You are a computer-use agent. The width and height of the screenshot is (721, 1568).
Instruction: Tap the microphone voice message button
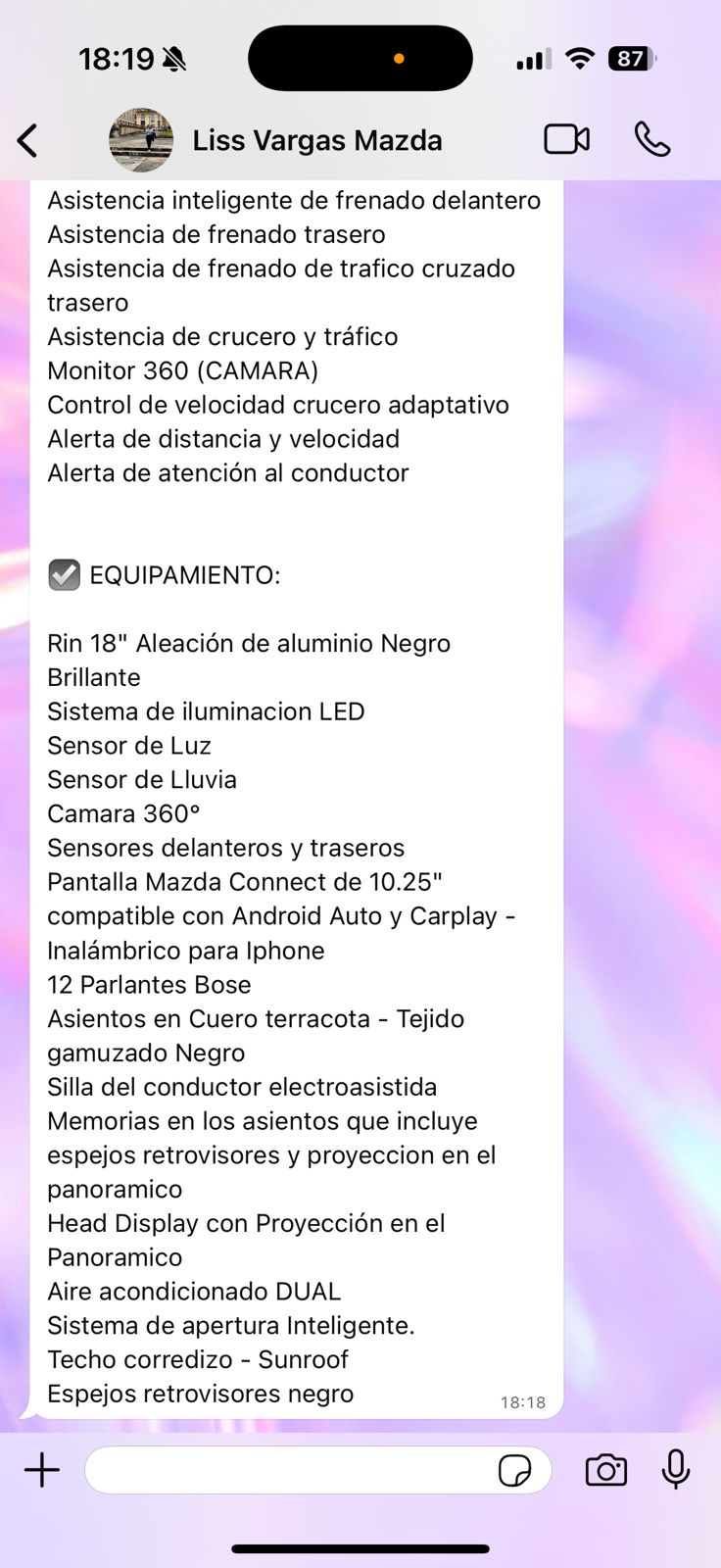pyautogui.click(x=676, y=1470)
